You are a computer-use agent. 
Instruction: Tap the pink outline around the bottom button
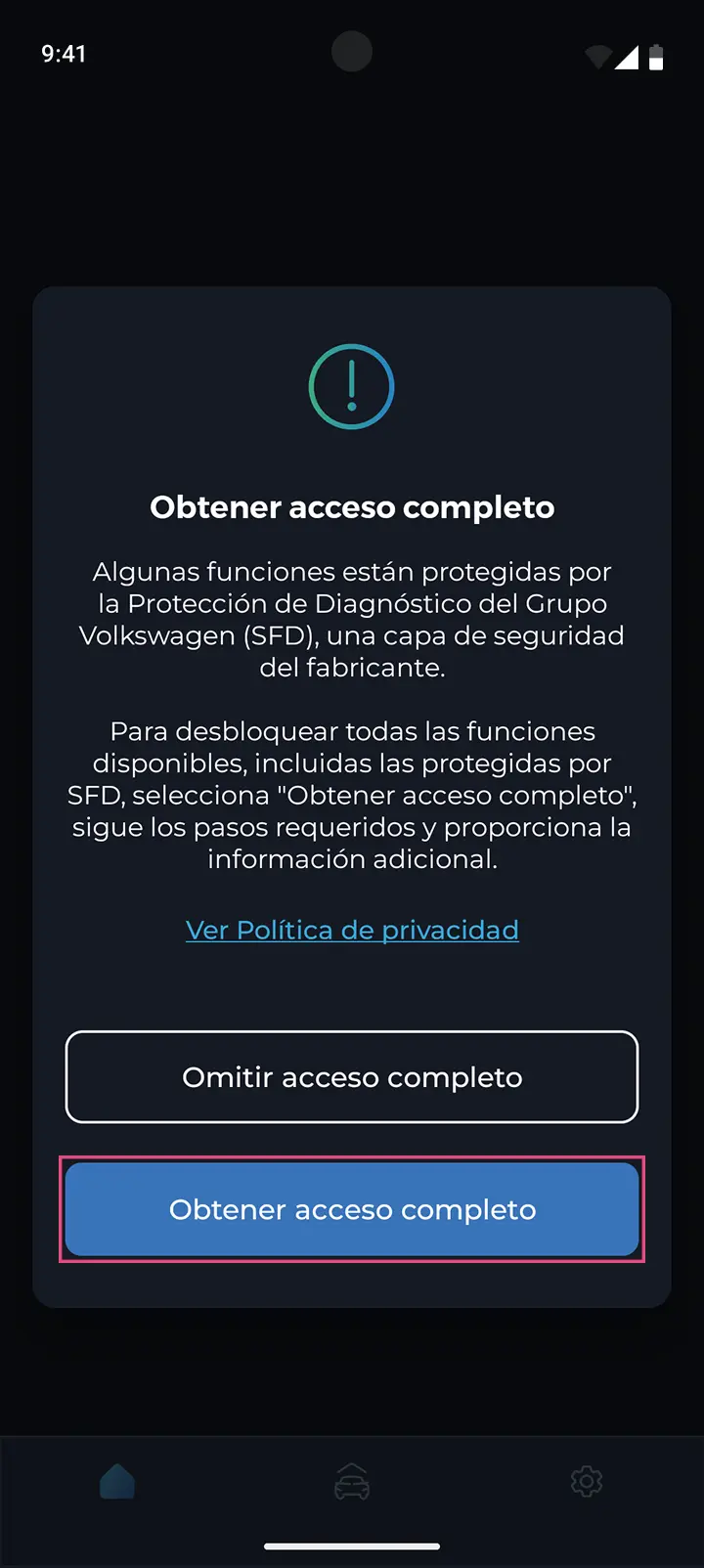[x=352, y=1160]
